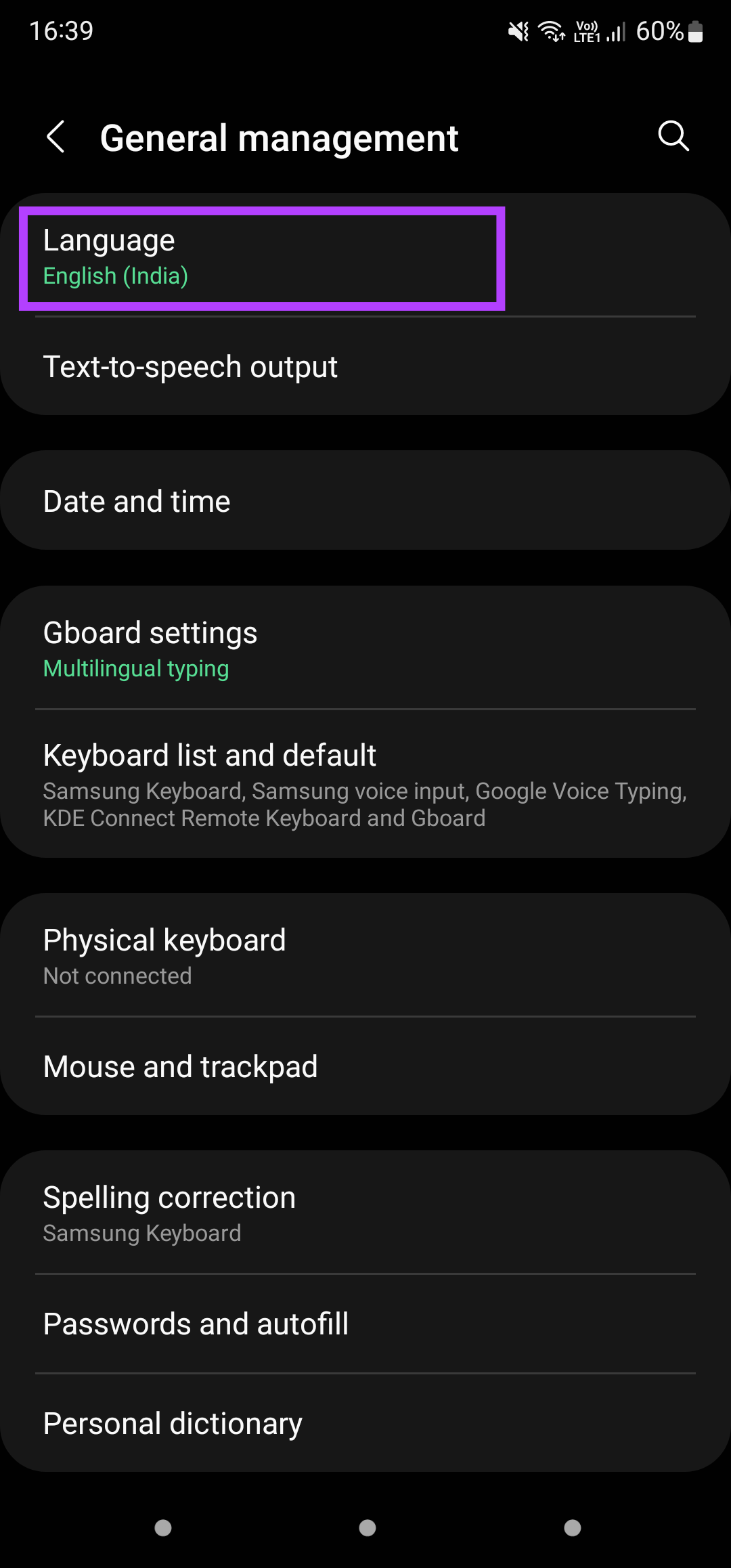This screenshot has width=731, height=1568.
Task: Open Text-to-speech output
Action: (365, 367)
